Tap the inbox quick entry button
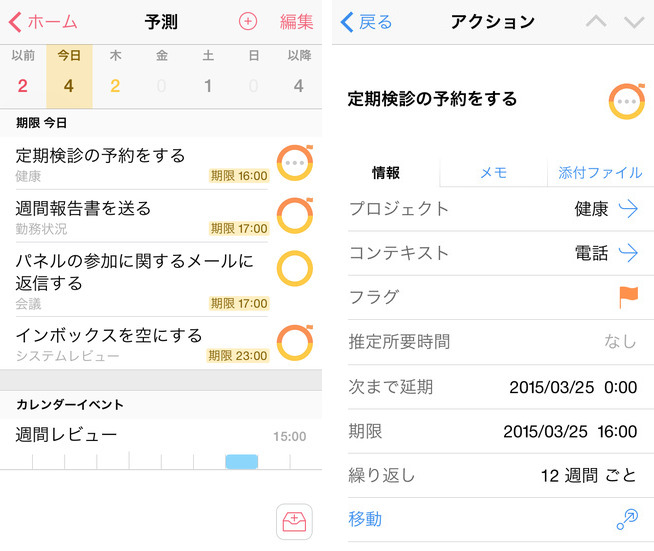Screen dimensions: 654x551 [x=294, y=522]
